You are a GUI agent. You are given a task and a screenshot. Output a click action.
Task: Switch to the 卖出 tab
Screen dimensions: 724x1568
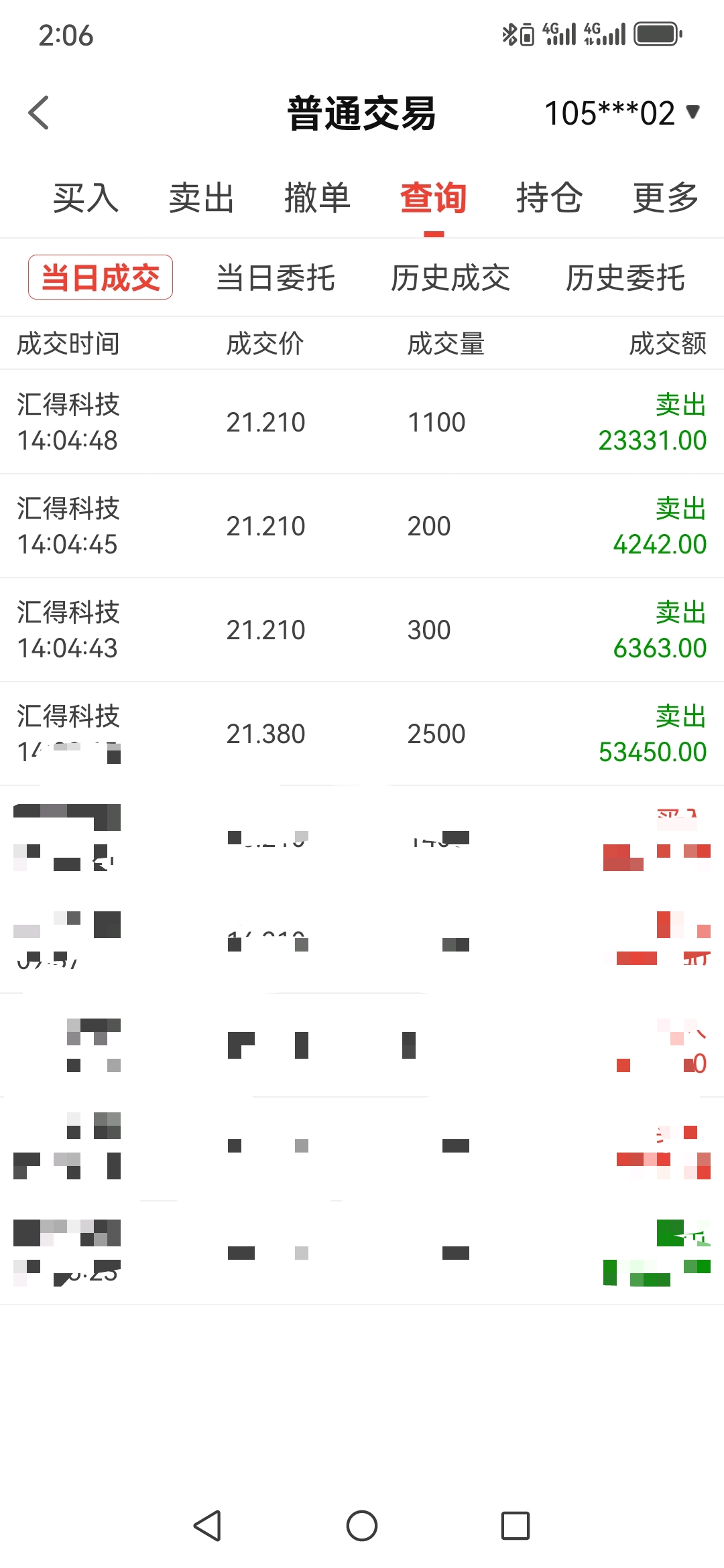[201, 198]
